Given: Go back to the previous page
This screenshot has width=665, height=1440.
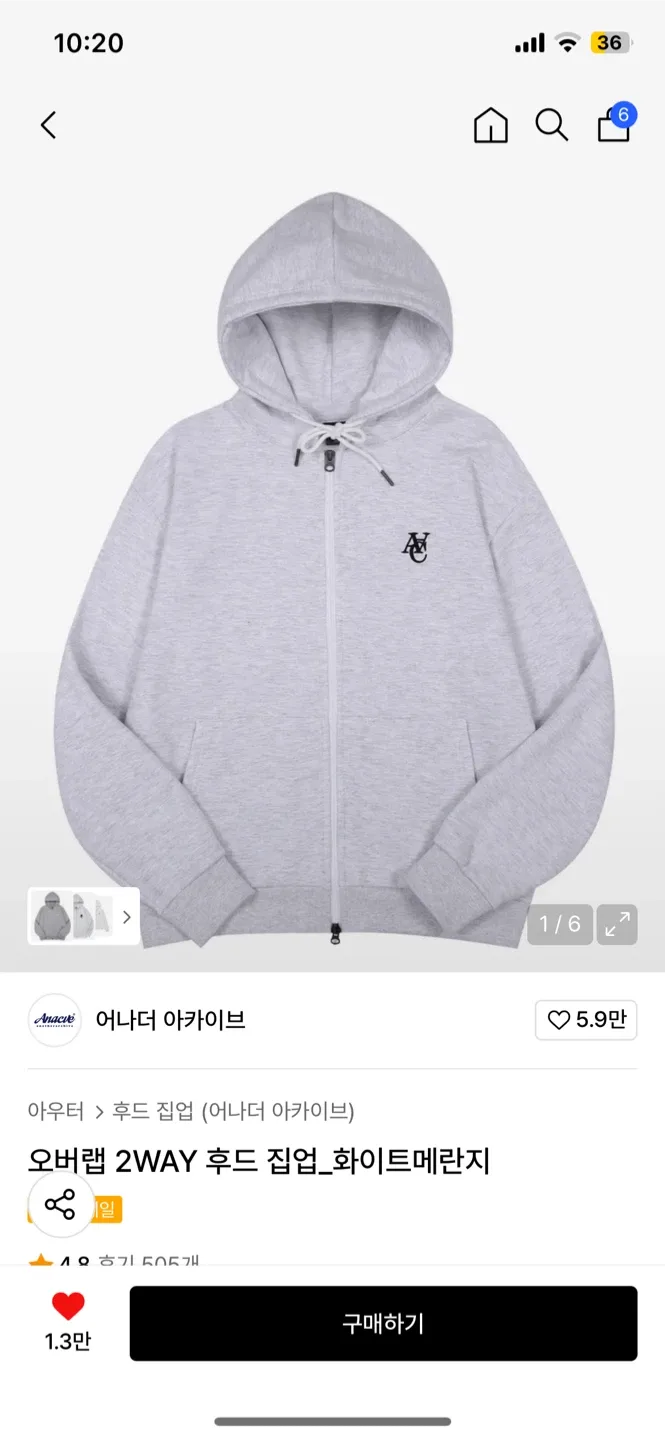Looking at the screenshot, I should (48, 125).
